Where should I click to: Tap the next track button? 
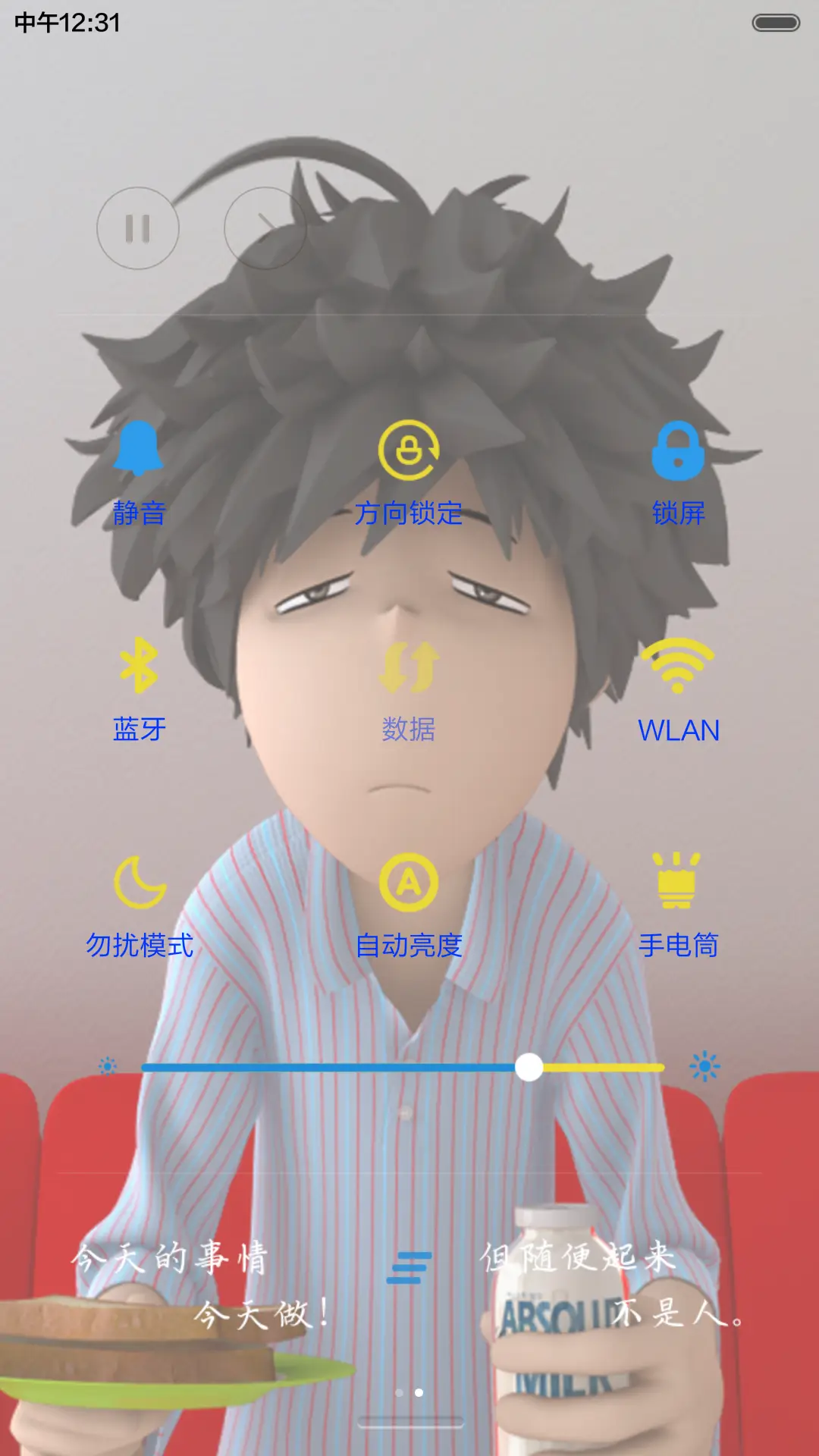[264, 227]
